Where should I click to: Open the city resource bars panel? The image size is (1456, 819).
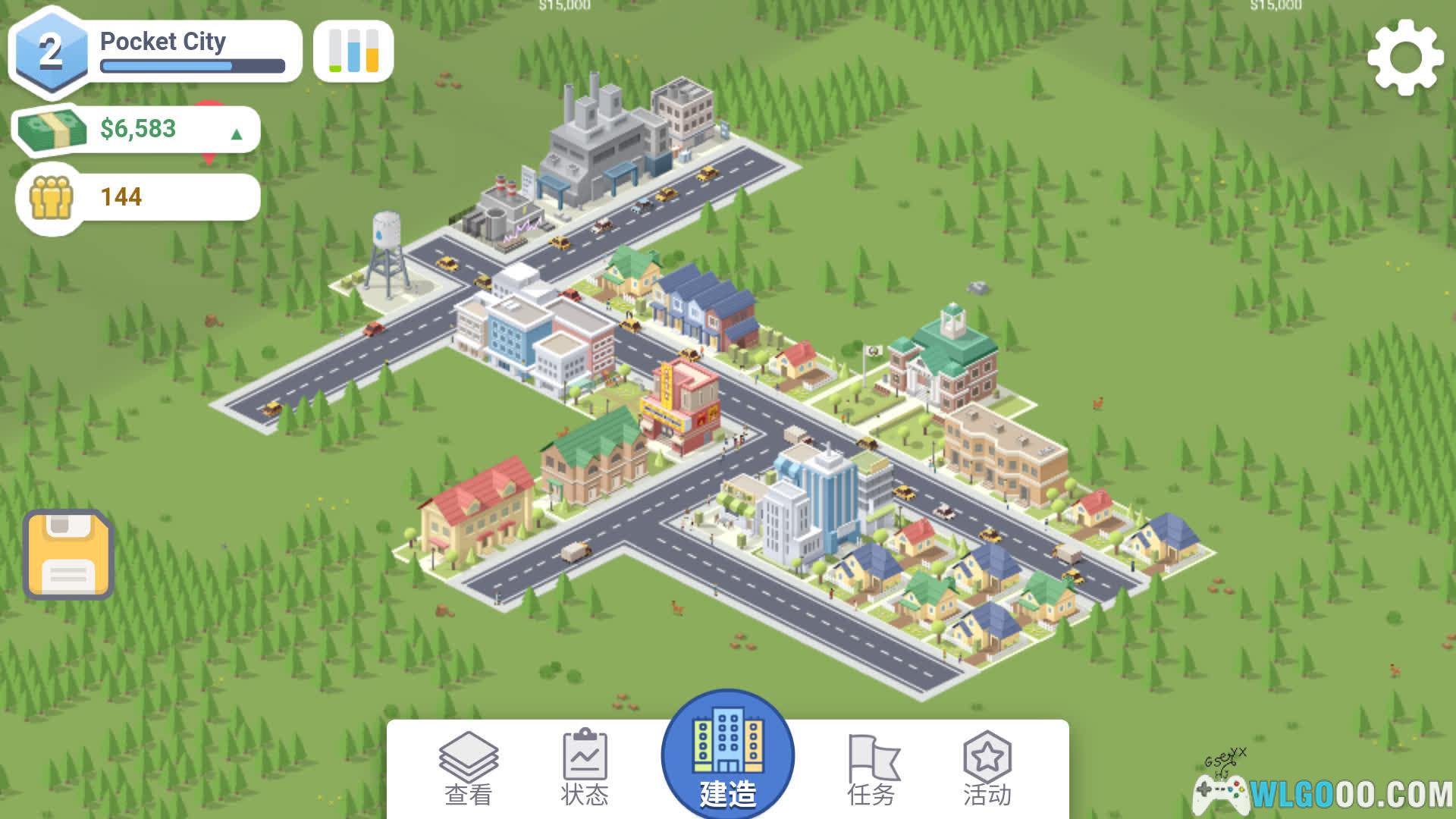click(353, 51)
